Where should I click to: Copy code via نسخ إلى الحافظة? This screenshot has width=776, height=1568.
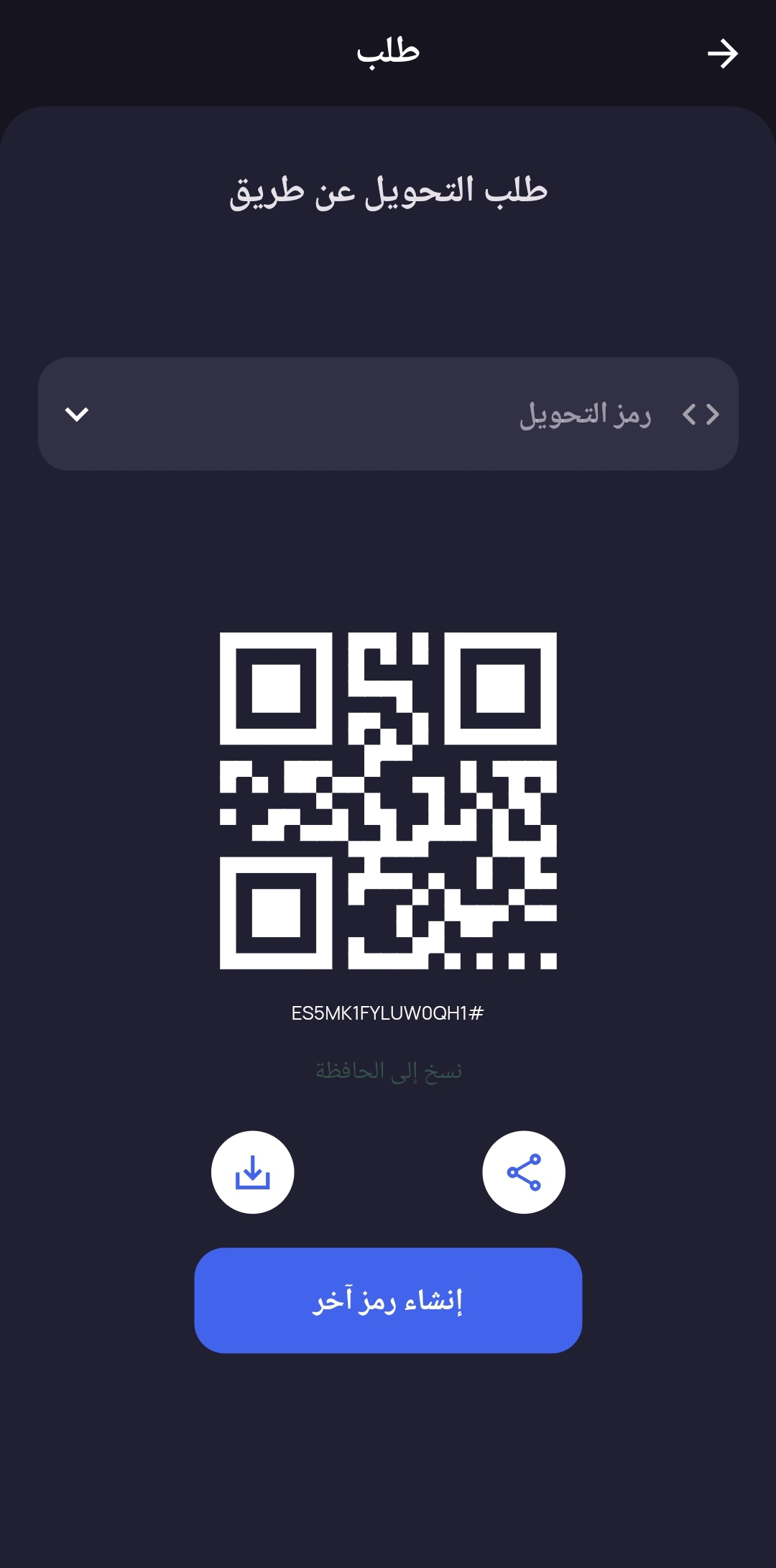tap(388, 1071)
